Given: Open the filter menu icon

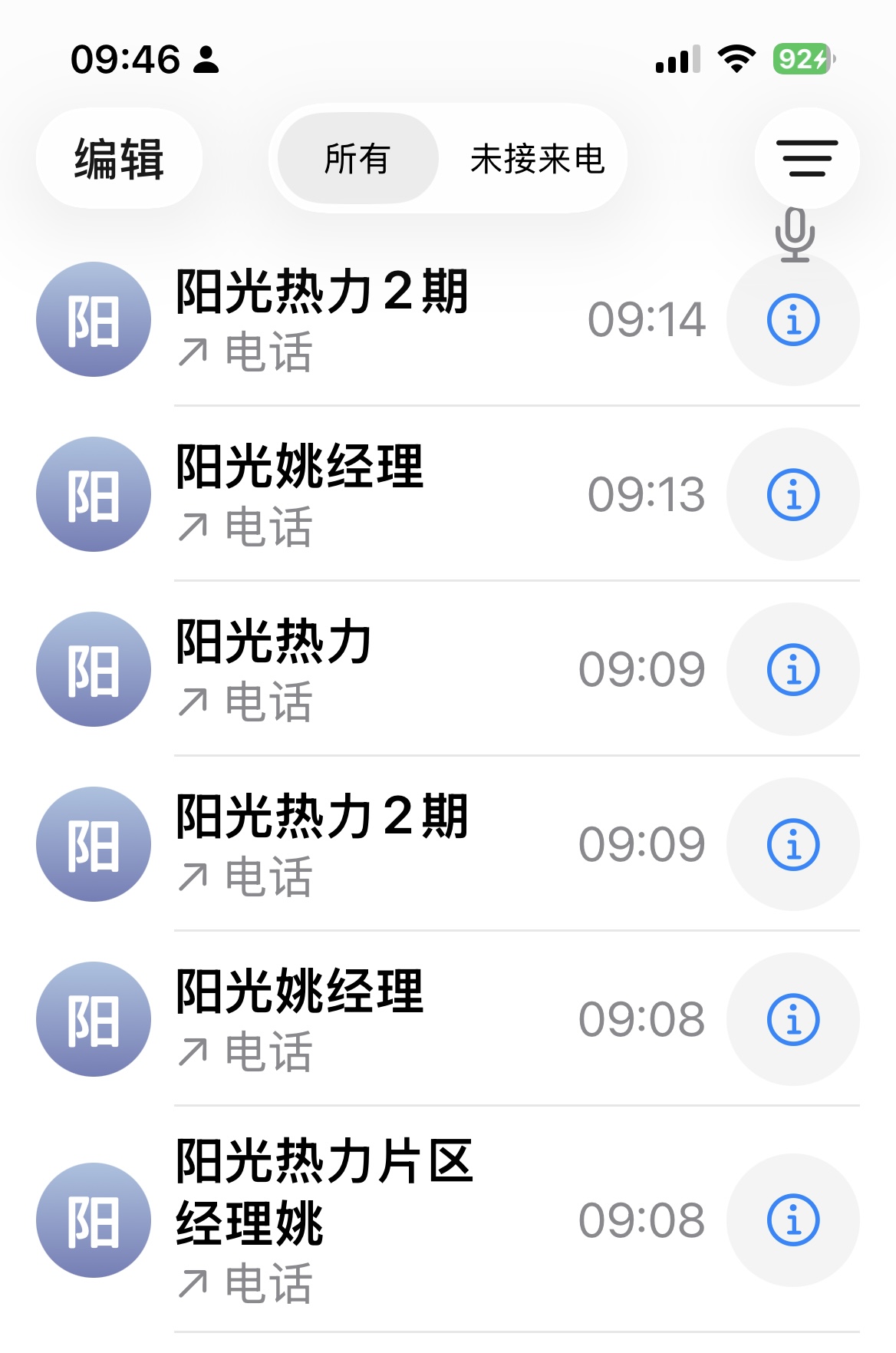Looking at the screenshot, I should click(x=806, y=159).
